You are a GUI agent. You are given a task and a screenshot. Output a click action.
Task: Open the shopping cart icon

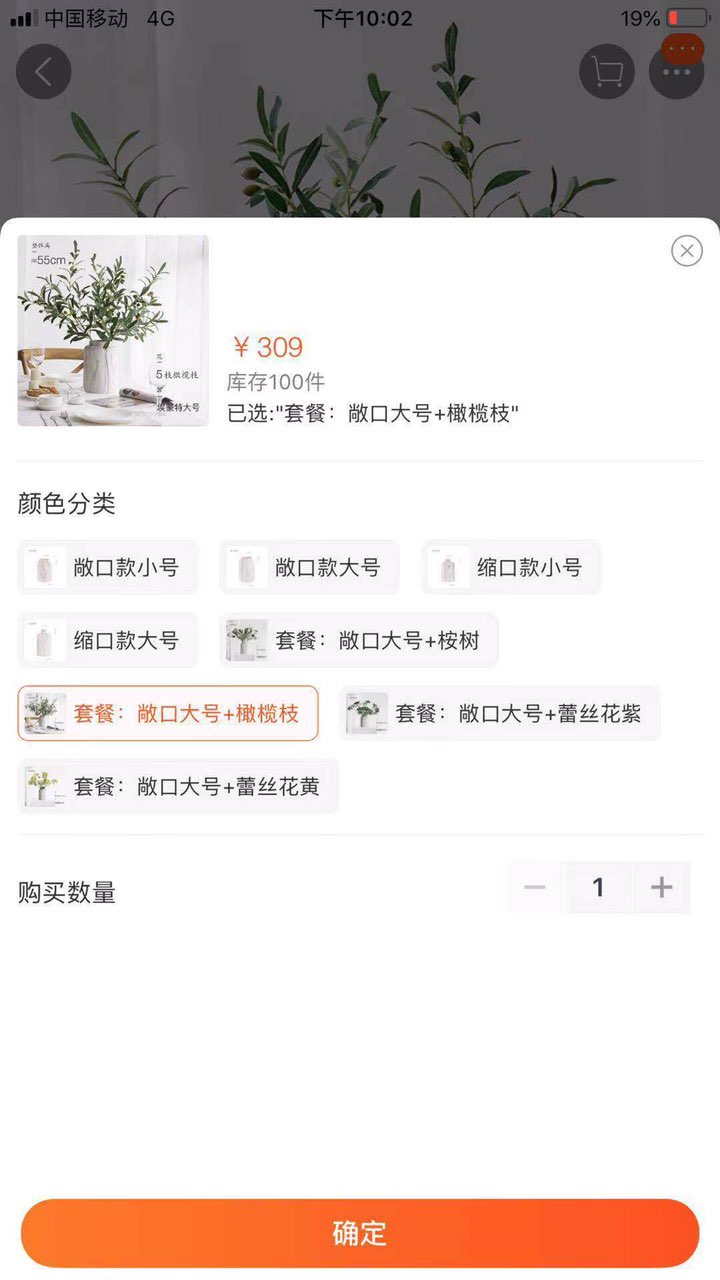(x=606, y=72)
